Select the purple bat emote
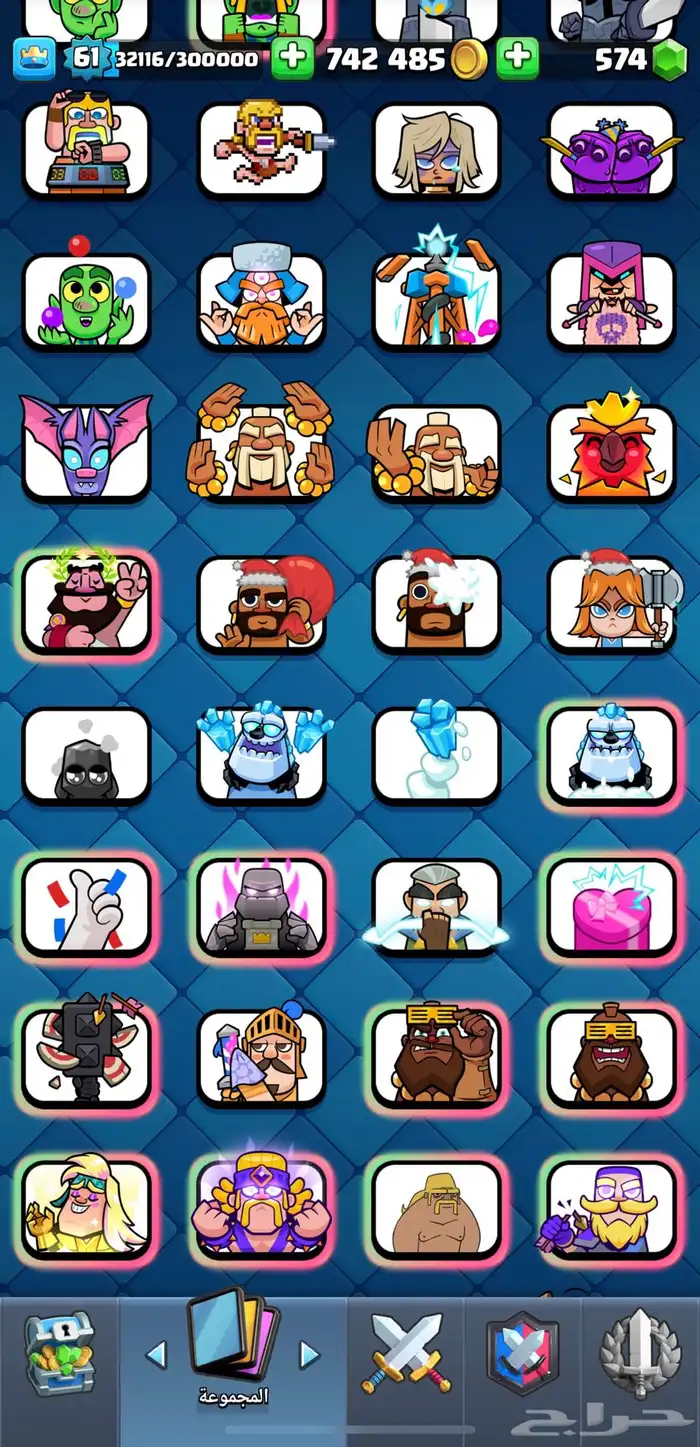 pos(86,449)
